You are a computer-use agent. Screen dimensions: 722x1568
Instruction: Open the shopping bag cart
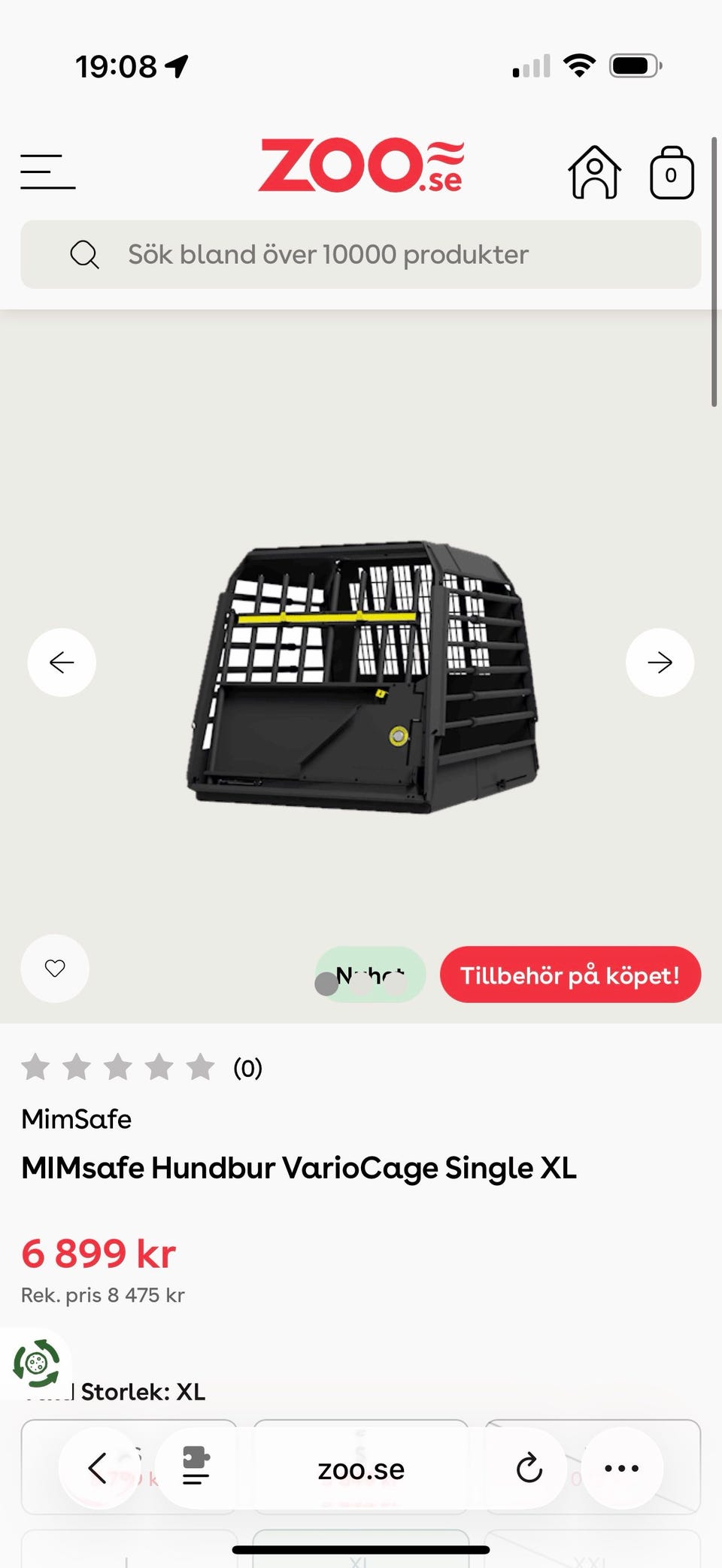672,173
